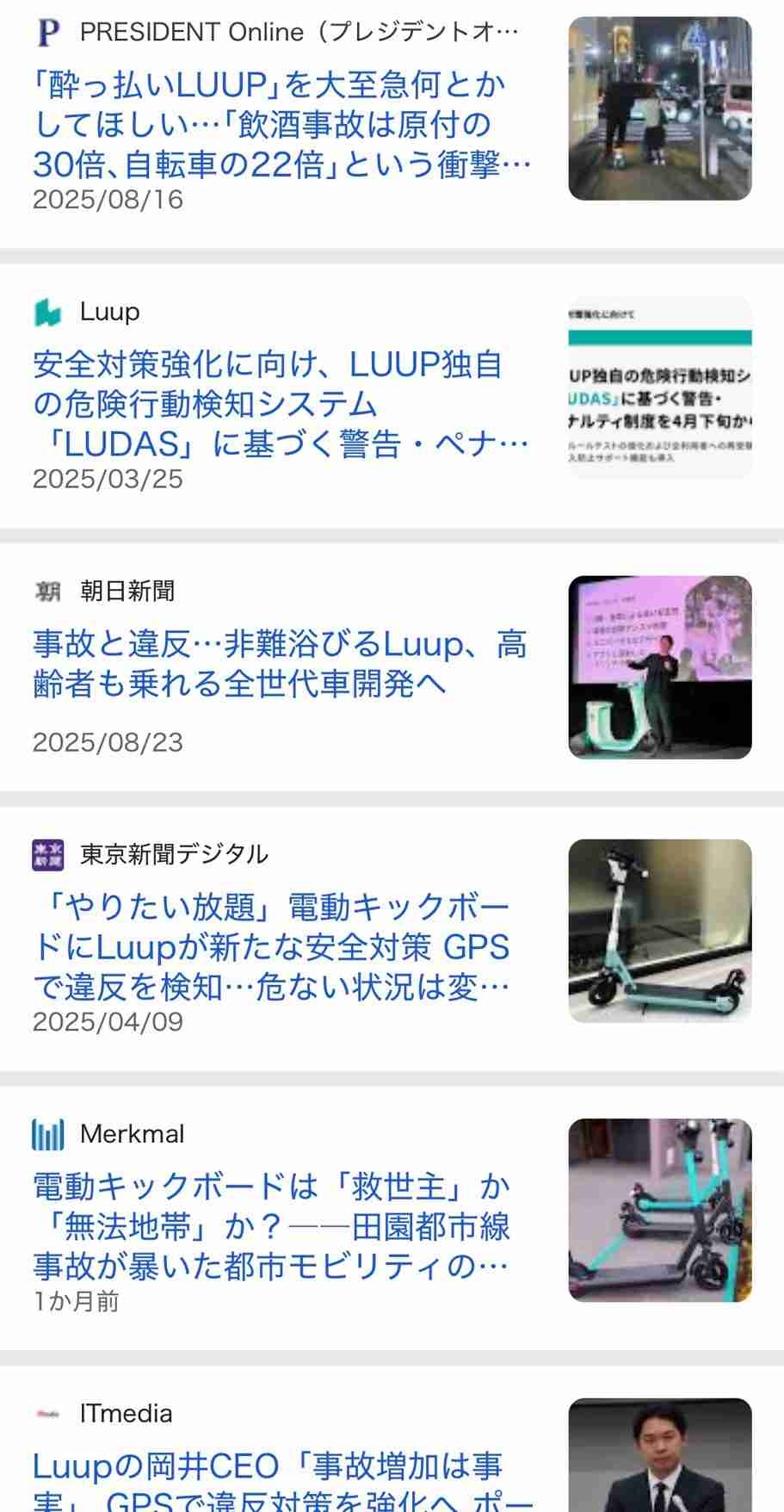Tap the parked kickboards photo thumbnail
The image size is (784, 1512).
tap(659, 1210)
